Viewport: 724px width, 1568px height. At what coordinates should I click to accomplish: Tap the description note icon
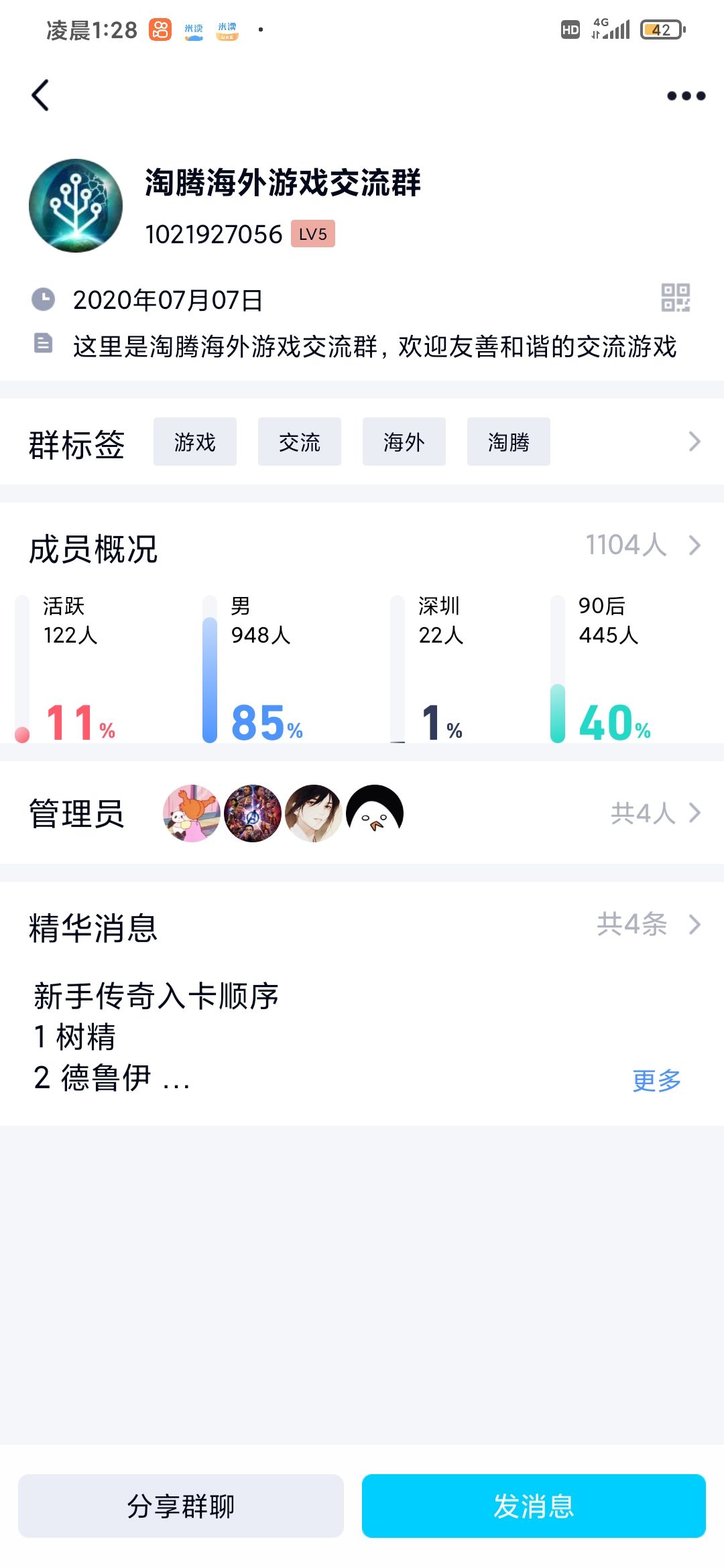click(x=44, y=344)
